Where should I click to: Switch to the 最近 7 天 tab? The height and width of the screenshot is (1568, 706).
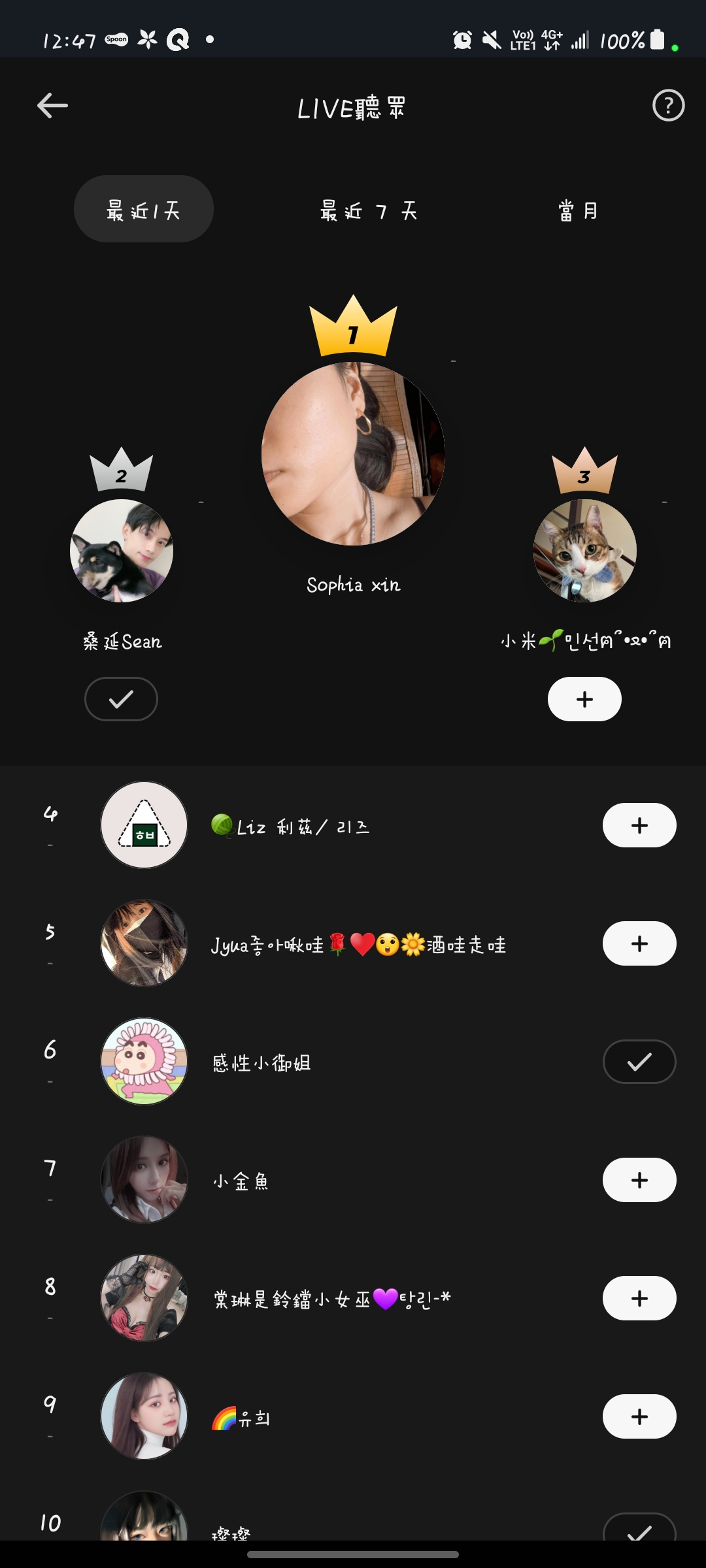(368, 210)
